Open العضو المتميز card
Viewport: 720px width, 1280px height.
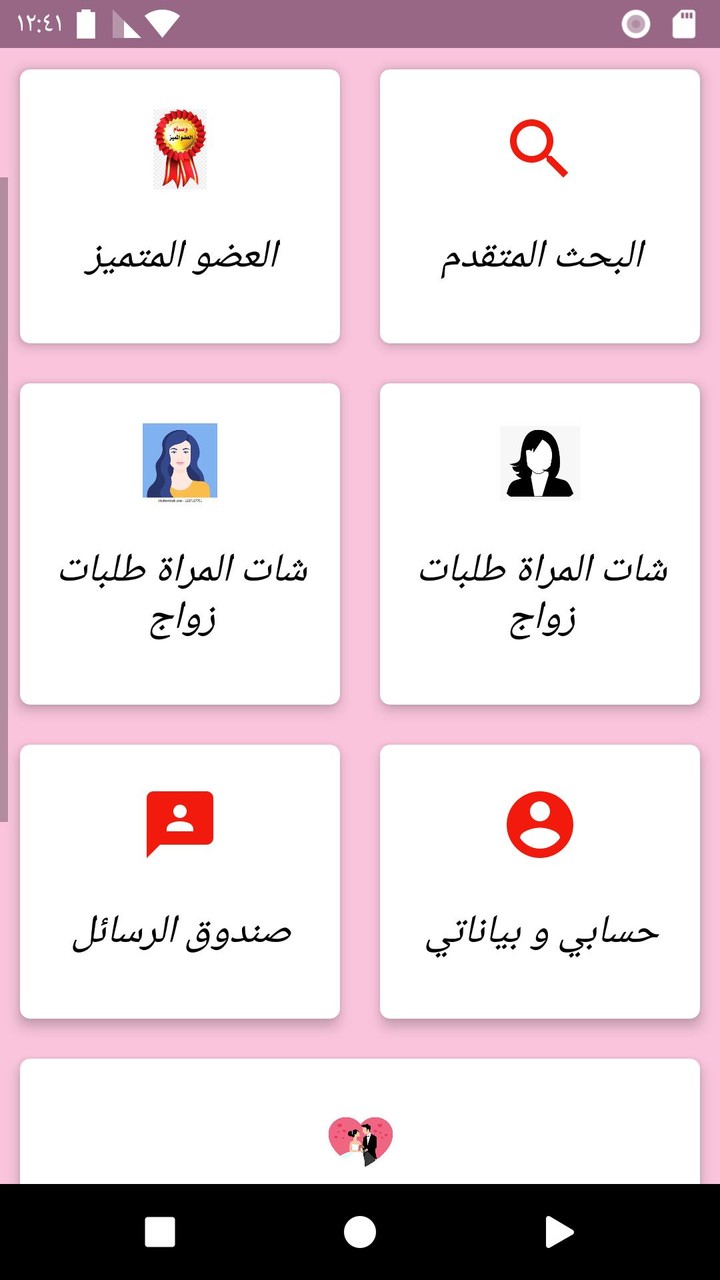[x=180, y=205]
